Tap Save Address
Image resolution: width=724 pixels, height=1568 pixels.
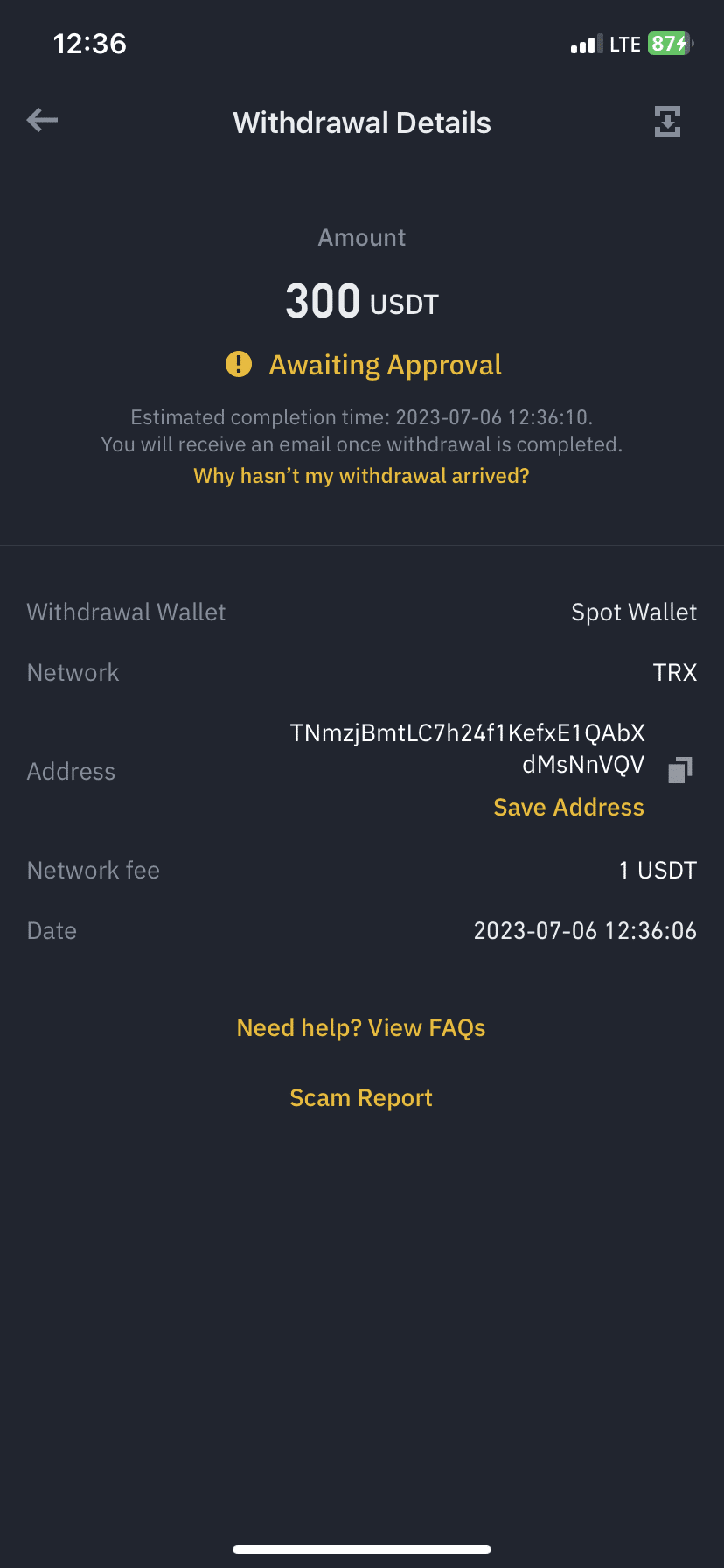click(x=568, y=807)
